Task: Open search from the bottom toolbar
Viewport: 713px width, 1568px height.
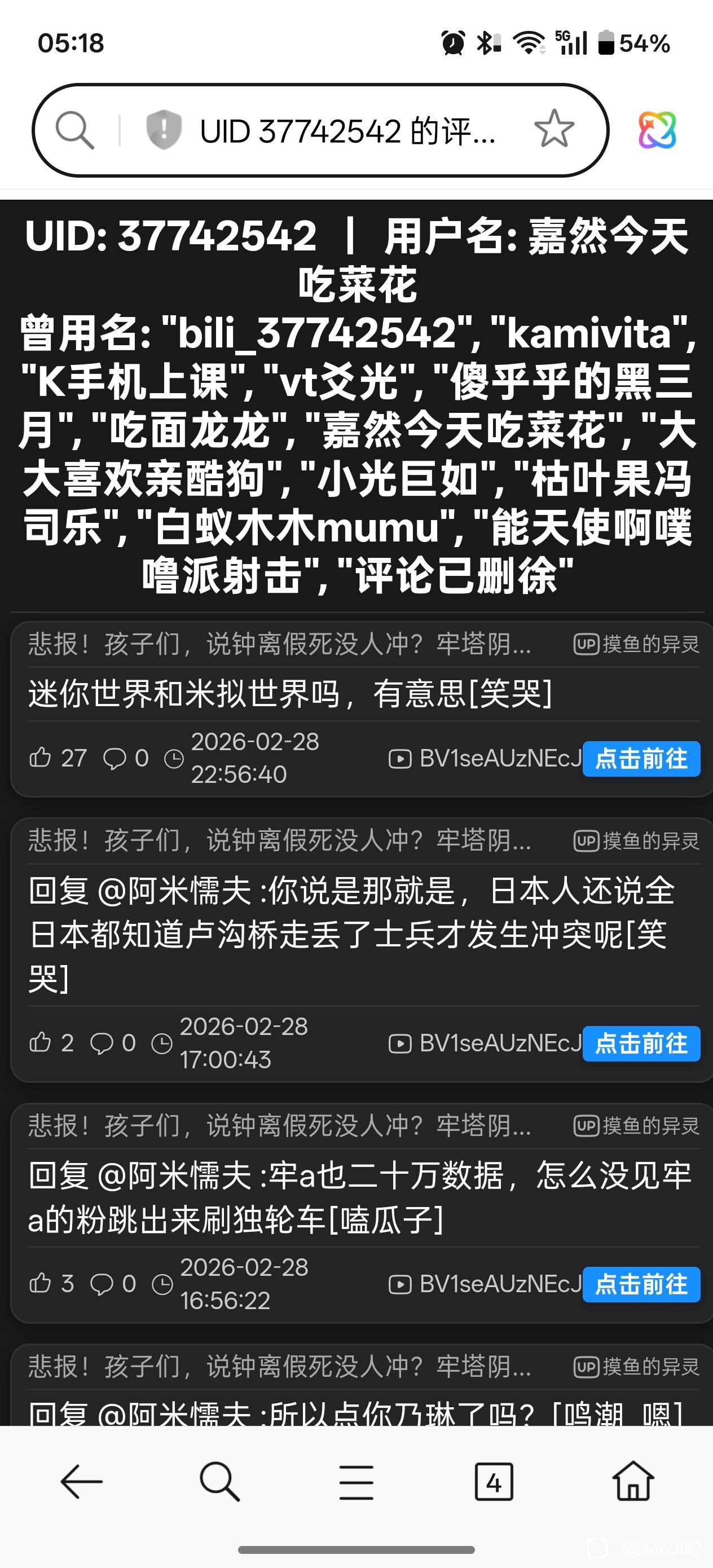Action: click(219, 1482)
